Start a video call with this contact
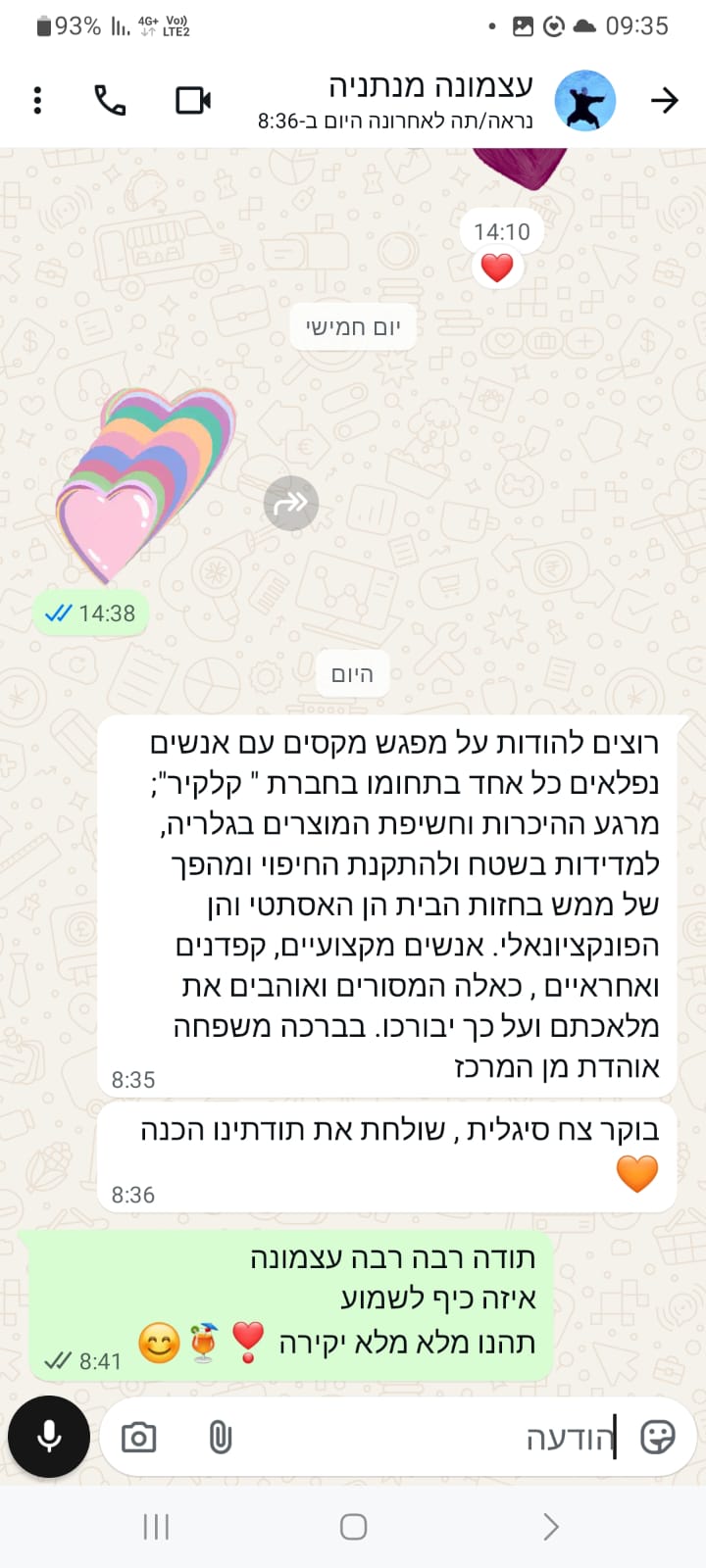The height and width of the screenshot is (1568, 706). pos(193,100)
